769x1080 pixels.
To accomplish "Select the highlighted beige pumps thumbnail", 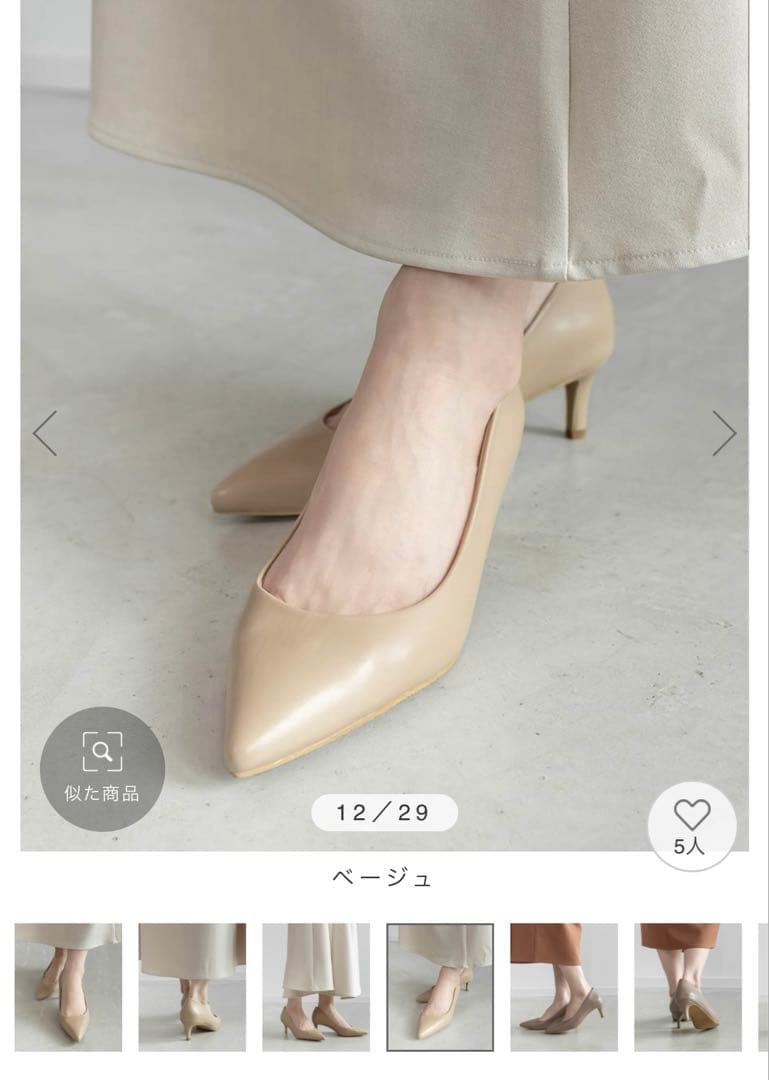I will point(440,987).
